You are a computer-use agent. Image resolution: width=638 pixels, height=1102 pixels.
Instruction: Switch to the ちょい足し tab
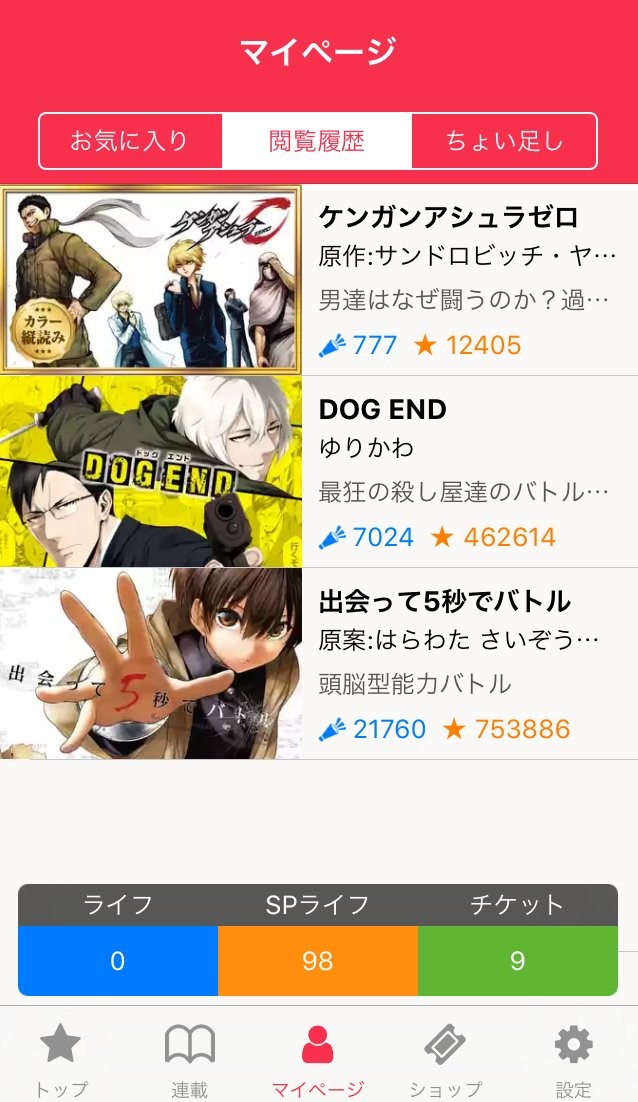point(504,141)
